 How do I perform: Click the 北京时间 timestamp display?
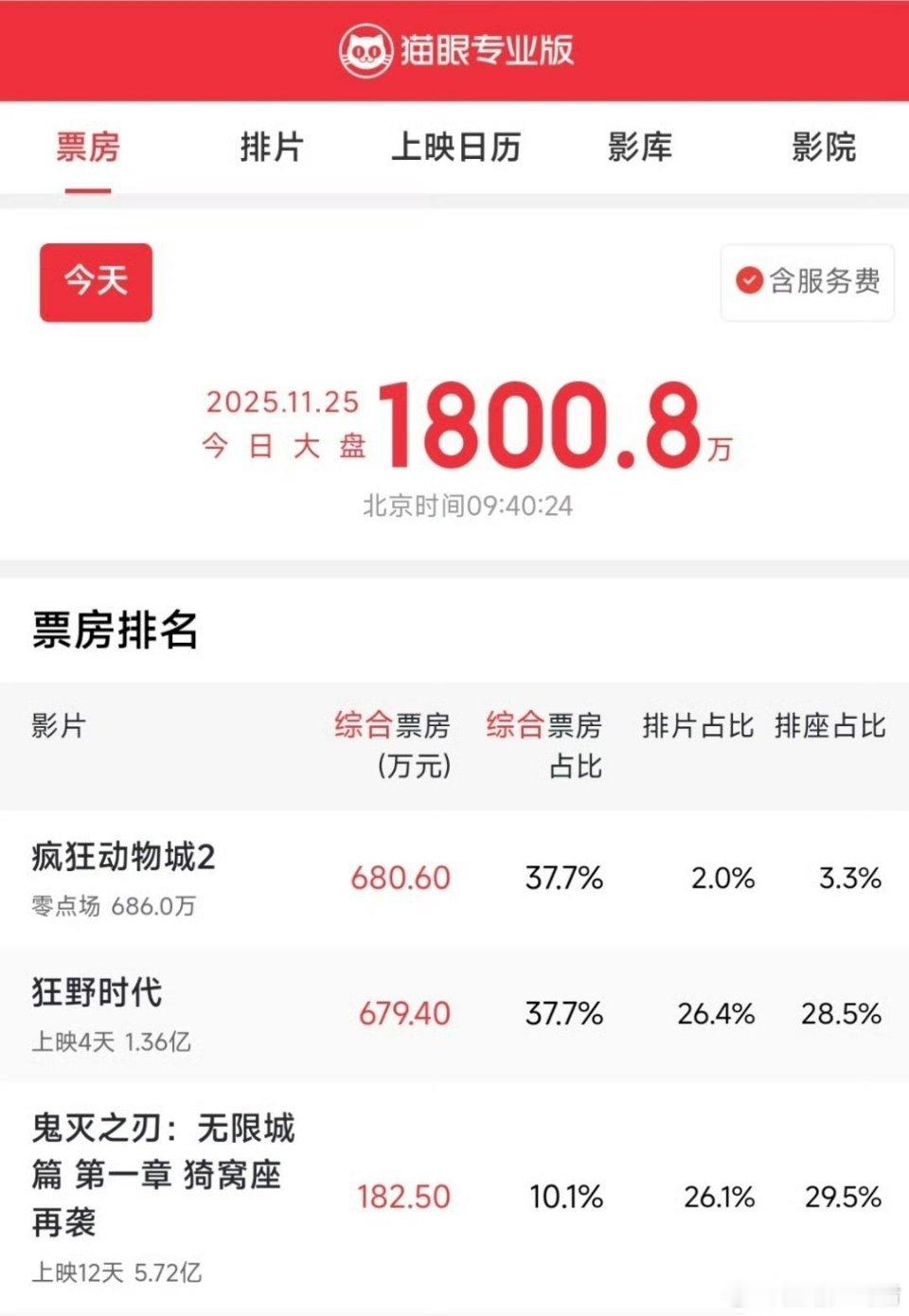click(x=463, y=508)
